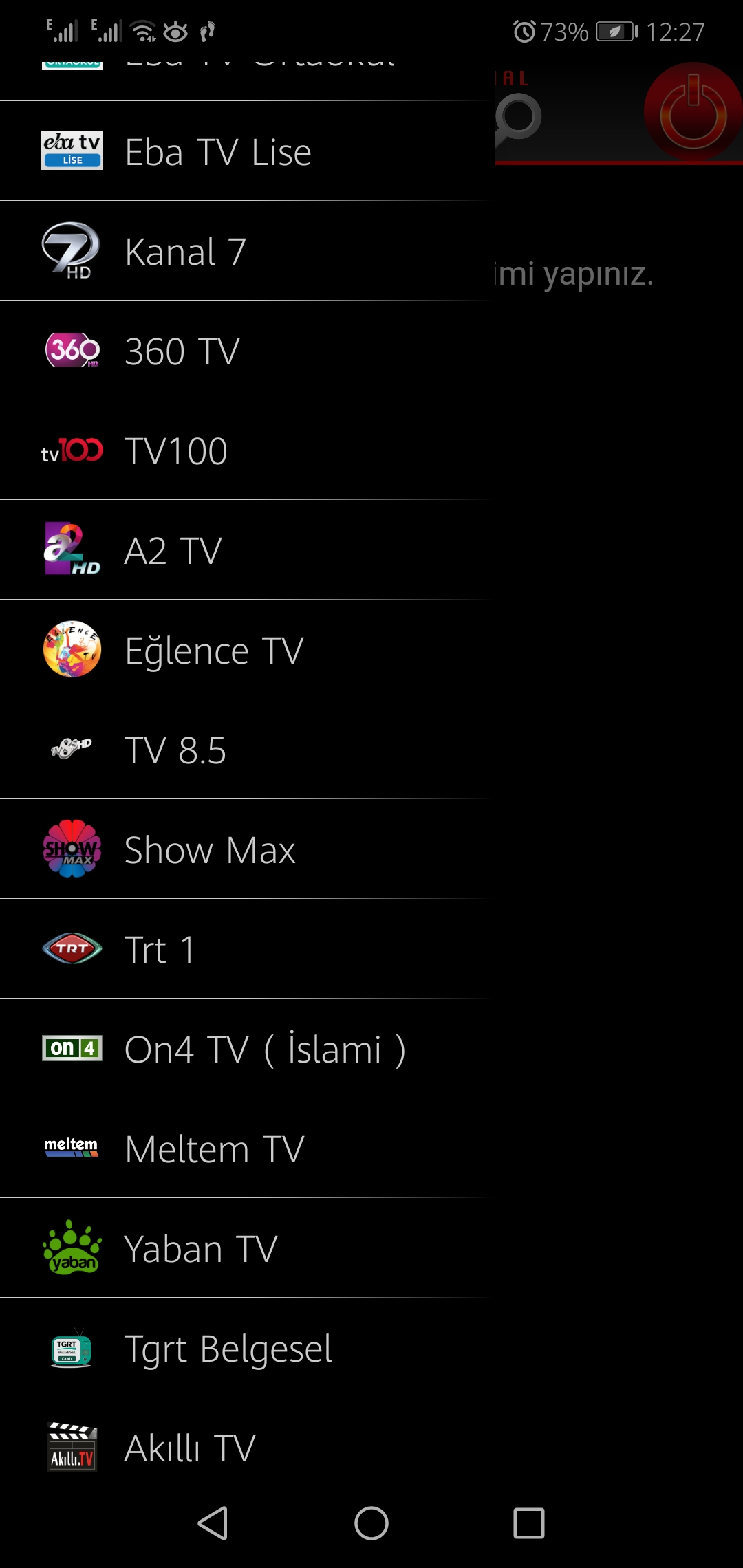
Task: Open the 360 TV channel
Action: click(x=182, y=351)
